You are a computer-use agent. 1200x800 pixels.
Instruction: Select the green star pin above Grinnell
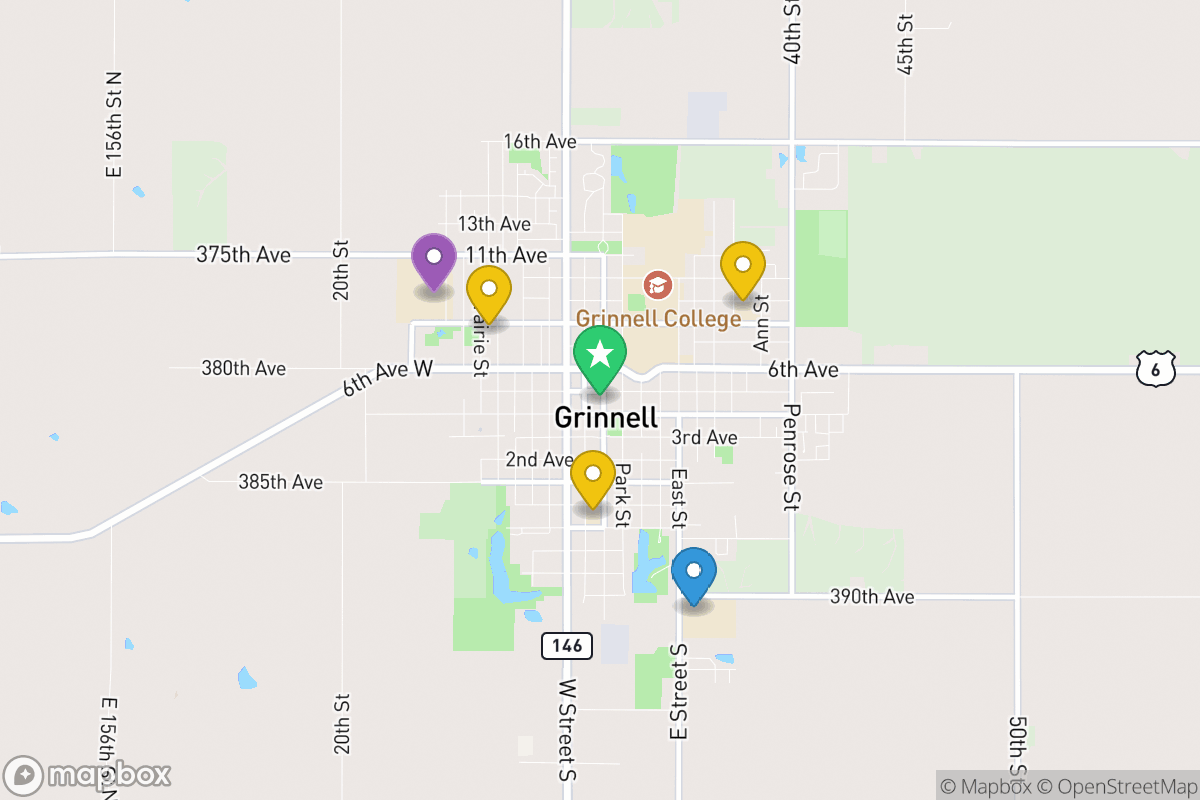coord(599,356)
